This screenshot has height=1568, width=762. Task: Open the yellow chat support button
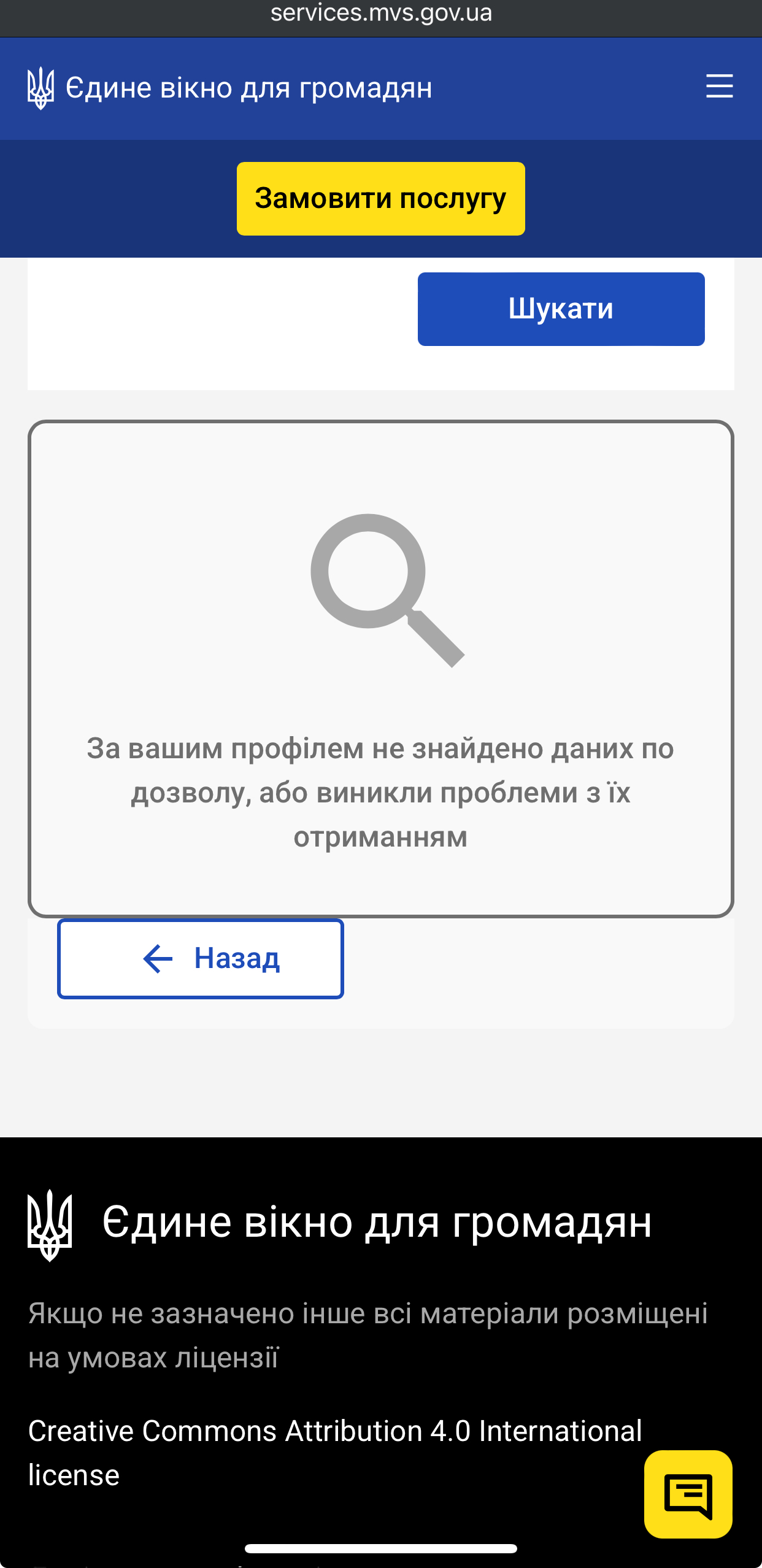[x=688, y=1494]
